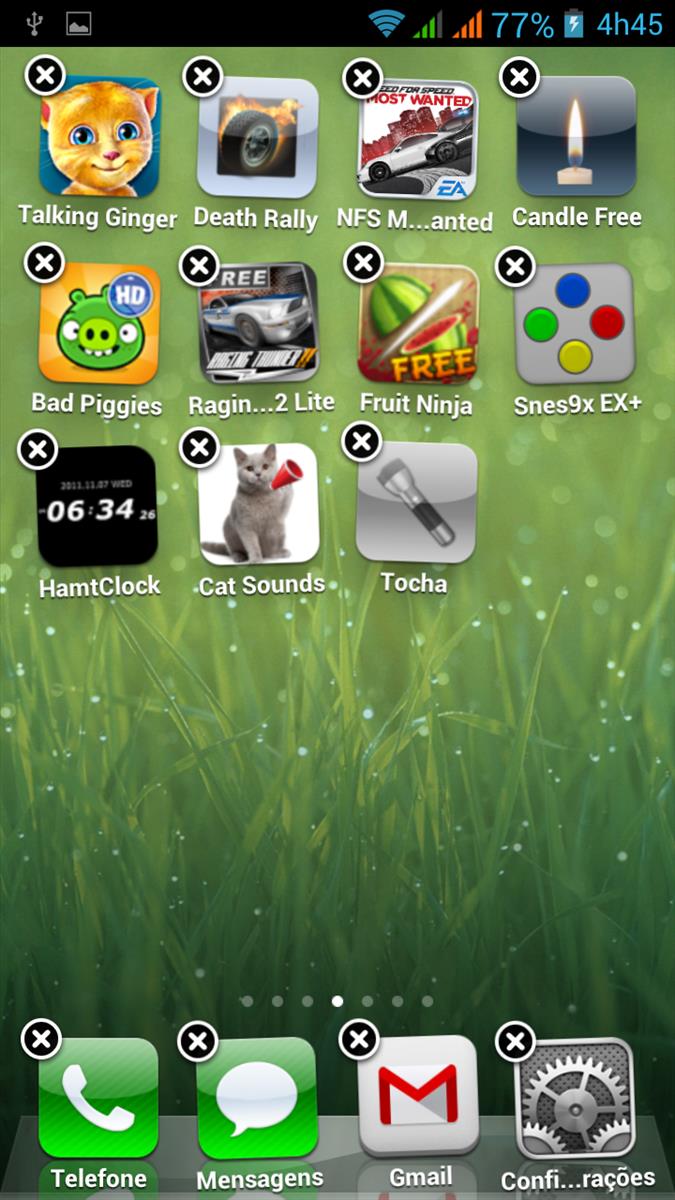Viewport: 675px width, 1200px height.
Task: Open Candle Free app
Action: (576, 136)
